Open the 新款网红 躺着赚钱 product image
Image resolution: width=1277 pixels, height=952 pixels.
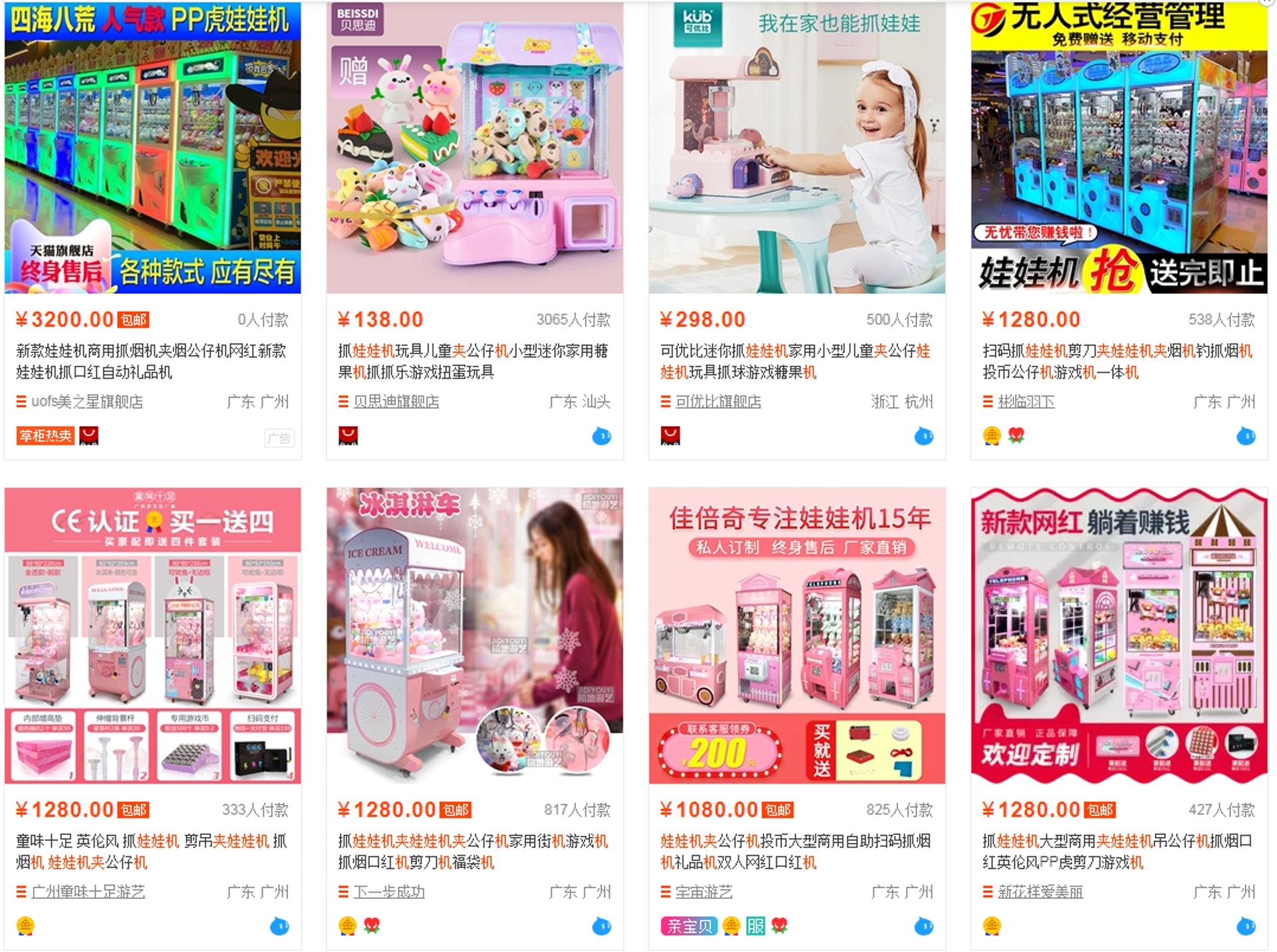point(1119,636)
